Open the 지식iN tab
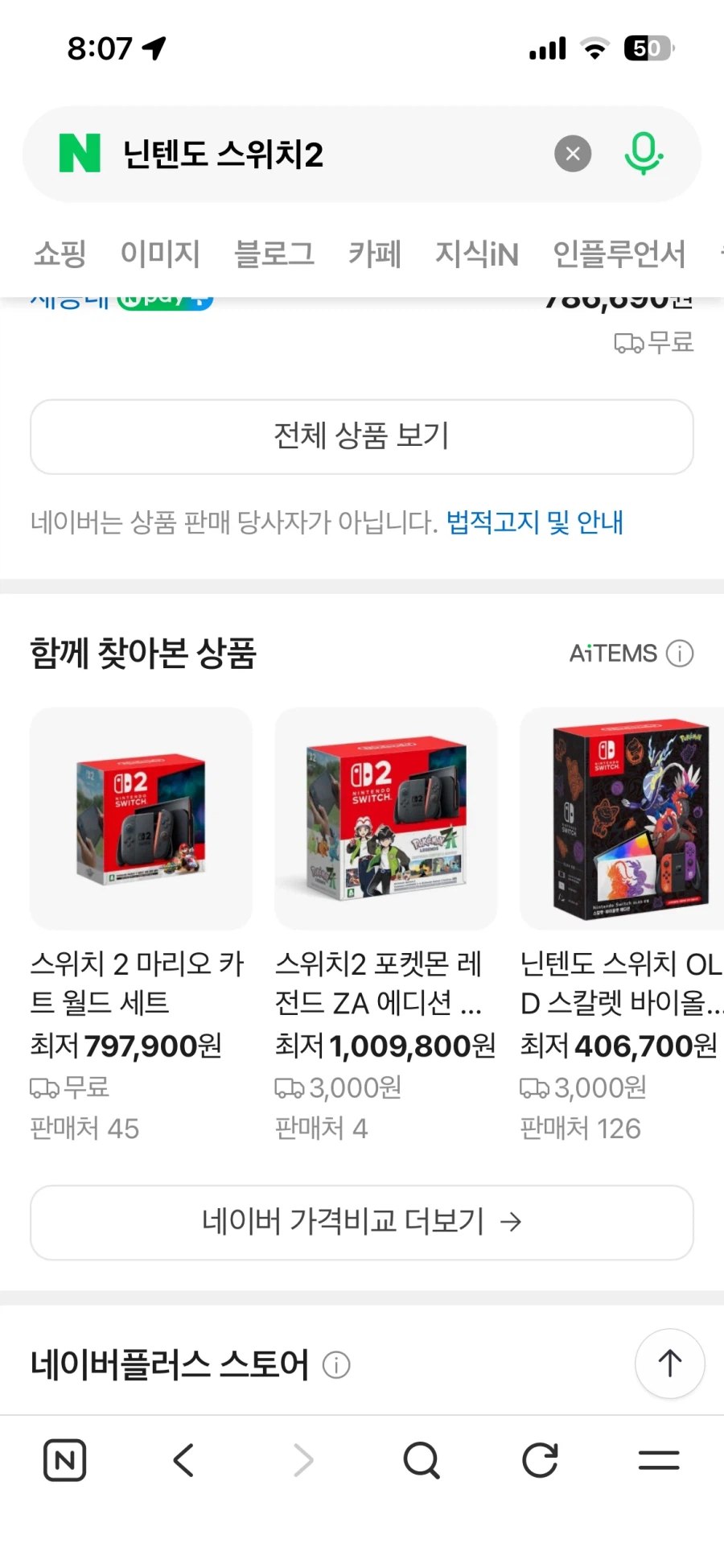Viewport: 724px width, 1568px height. tap(476, 254)
